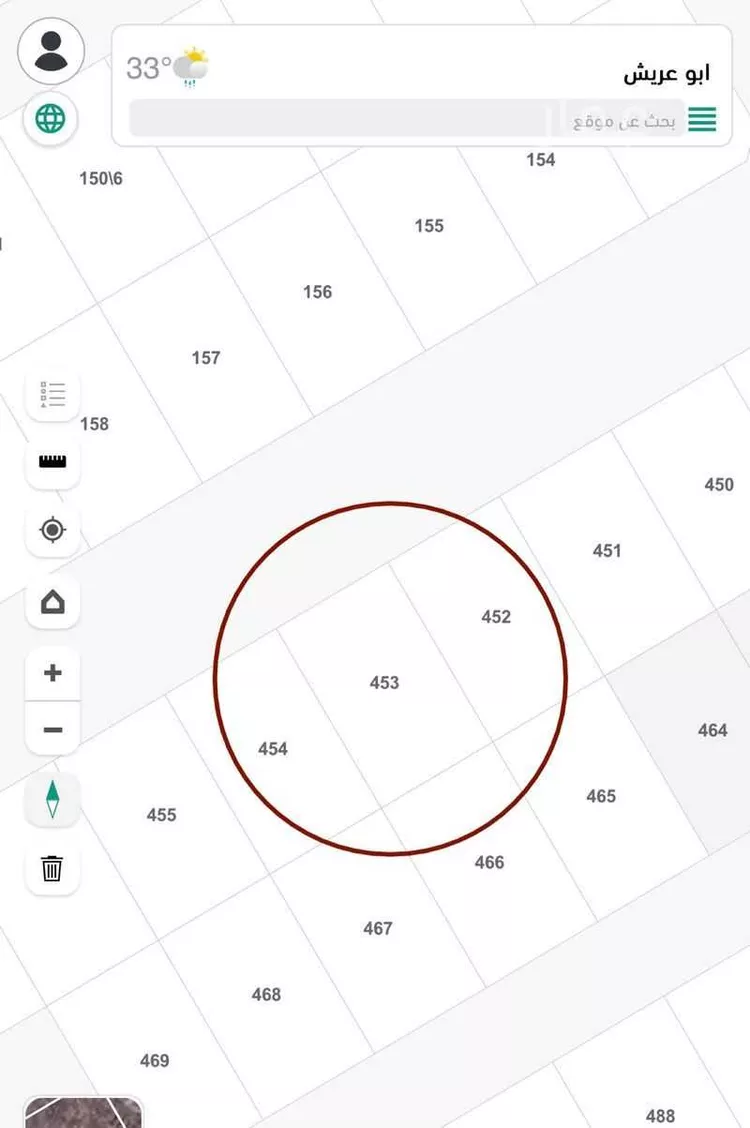Reset map orientation with compass

[x=53, y=800]
